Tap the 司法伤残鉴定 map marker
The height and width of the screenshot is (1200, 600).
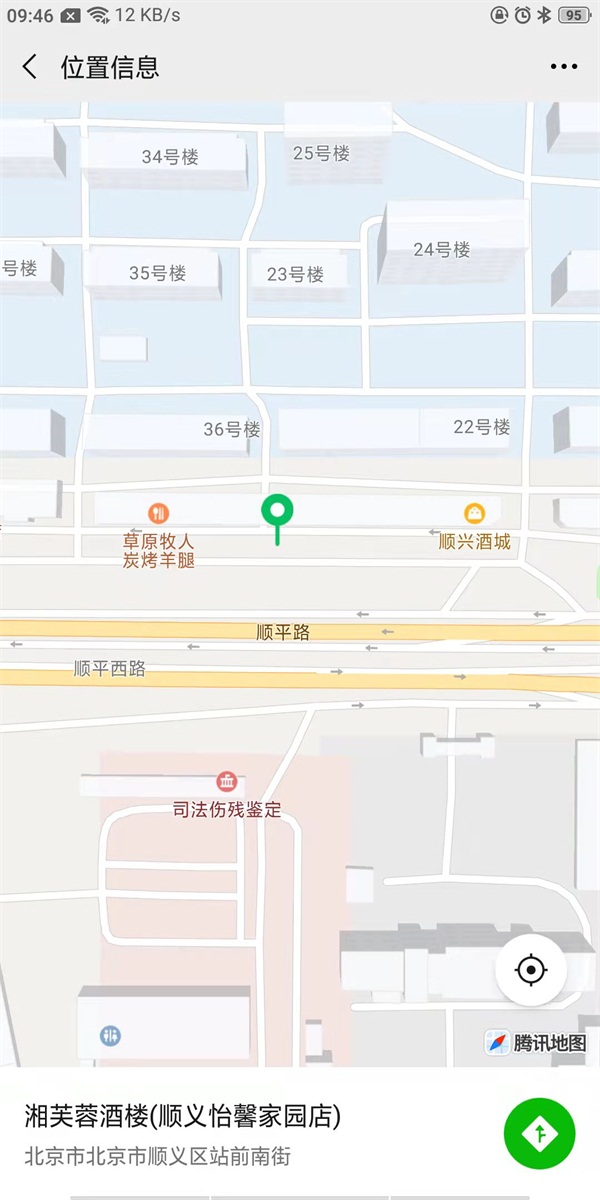pos(227,781)
